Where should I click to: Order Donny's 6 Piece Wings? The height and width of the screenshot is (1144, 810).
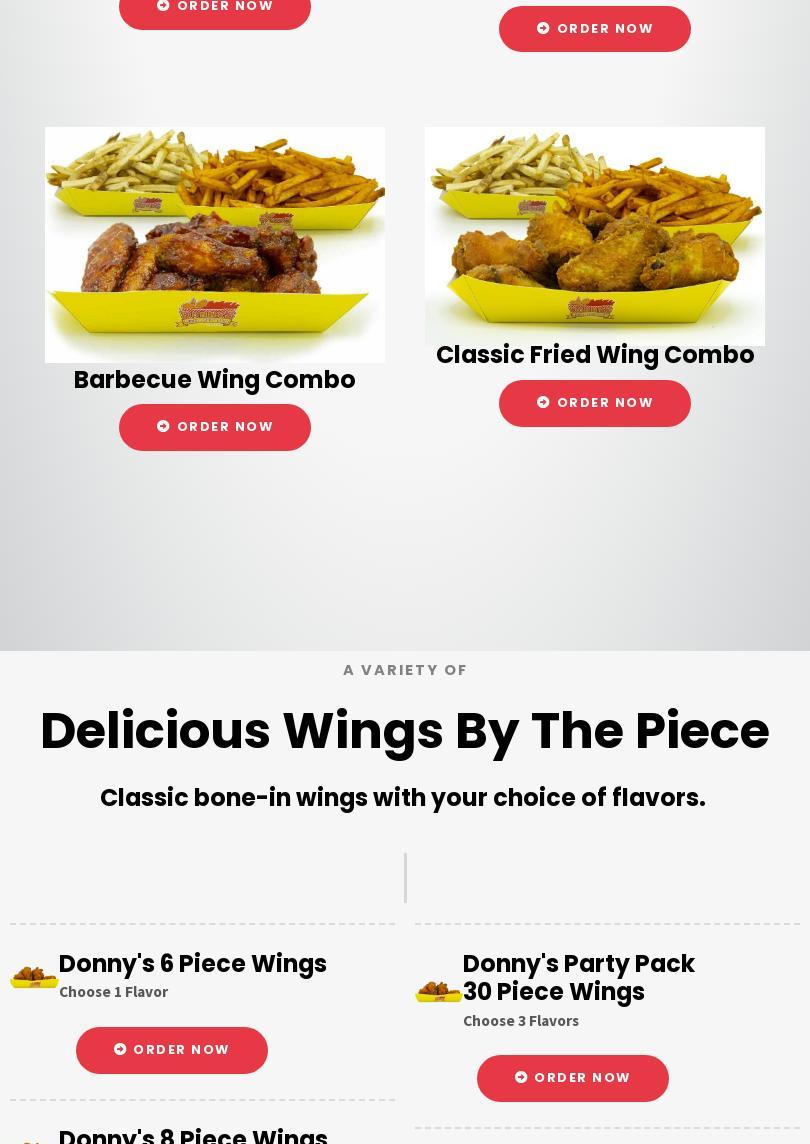172,1050
